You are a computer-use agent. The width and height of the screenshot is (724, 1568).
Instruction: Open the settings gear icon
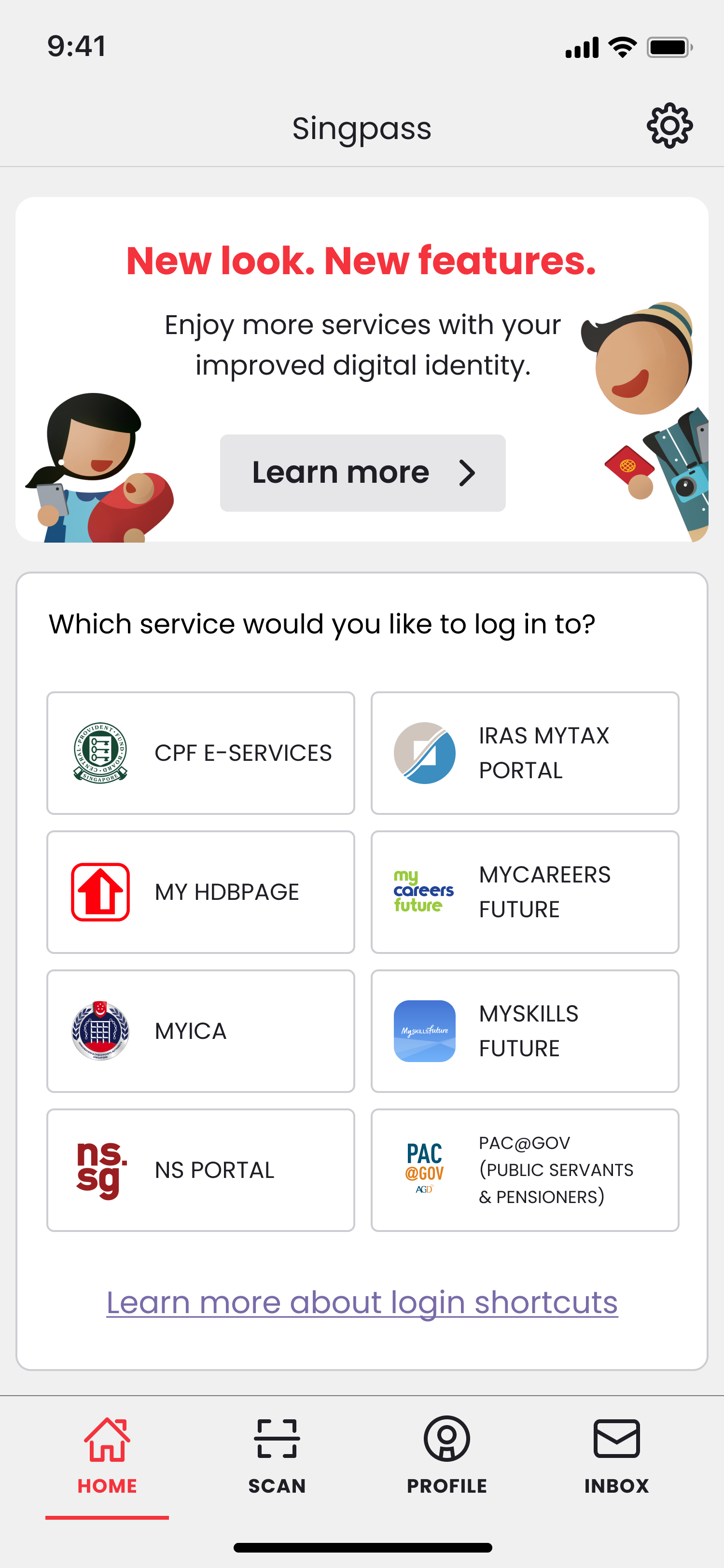tap(669, 126)
